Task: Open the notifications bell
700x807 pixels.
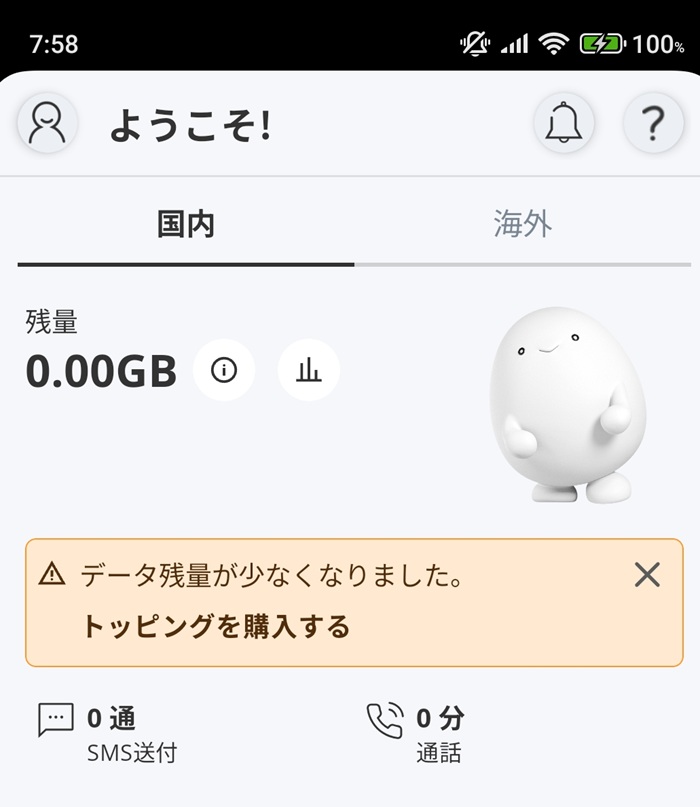Action: [564, 124]
